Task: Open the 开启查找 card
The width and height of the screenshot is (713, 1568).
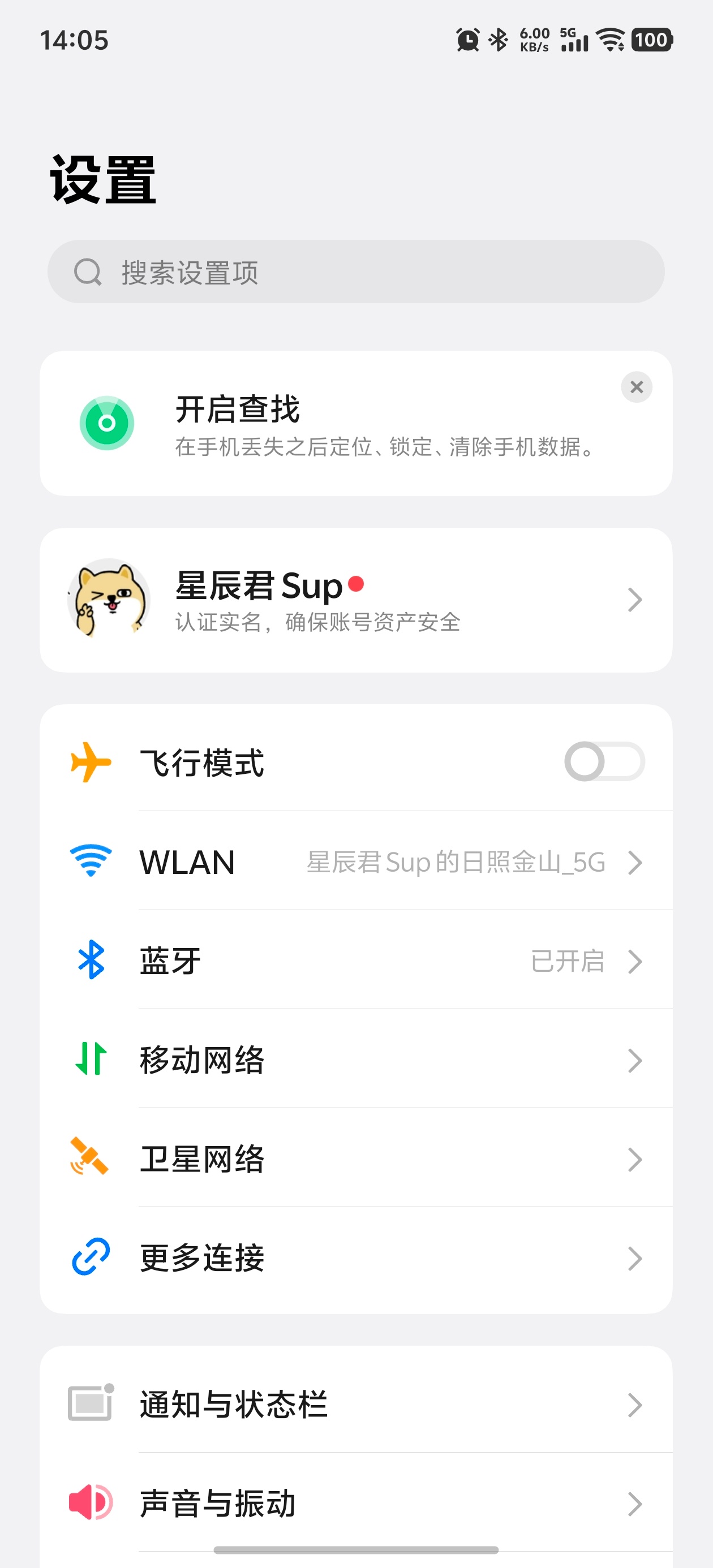Action: (355, 423)
